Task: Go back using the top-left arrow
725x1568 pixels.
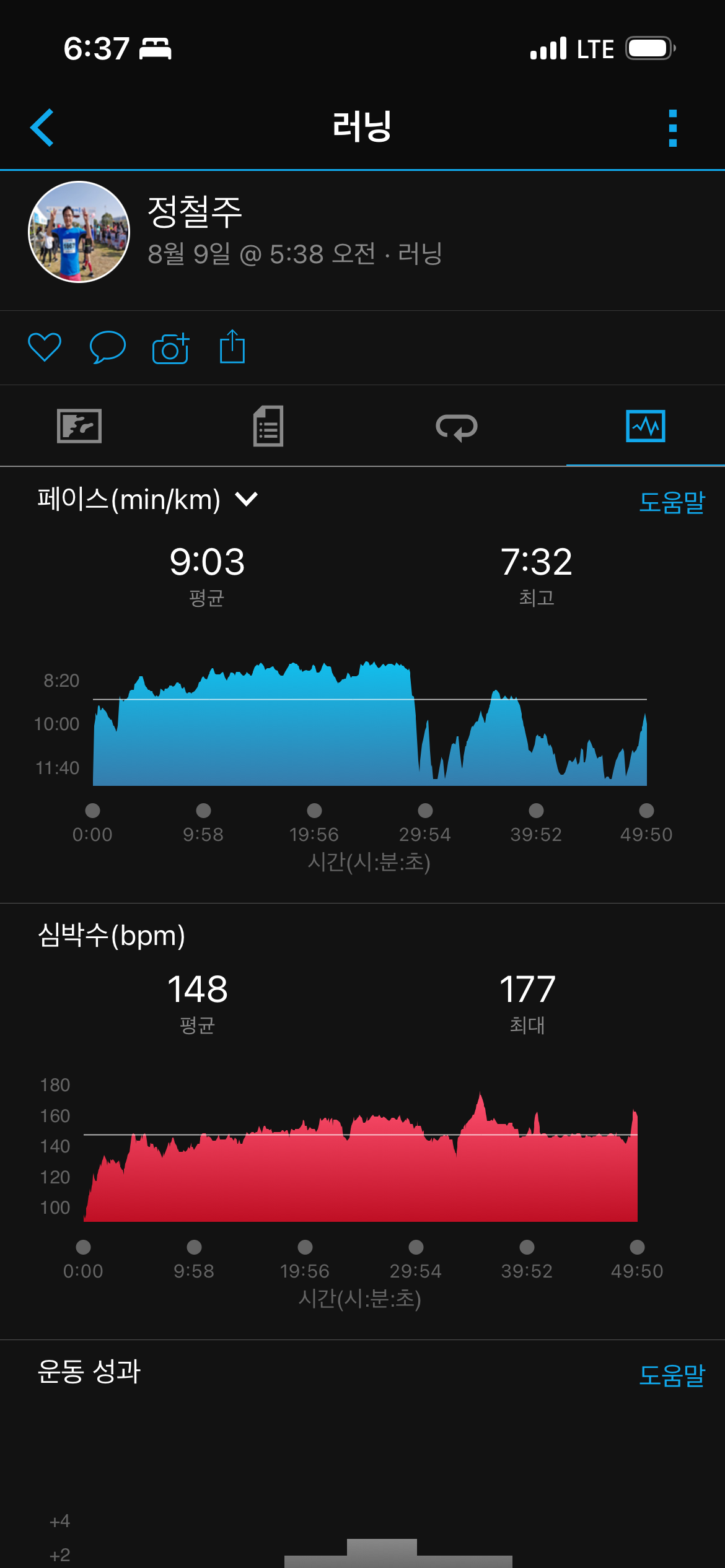Action: (x=42, y=128)
